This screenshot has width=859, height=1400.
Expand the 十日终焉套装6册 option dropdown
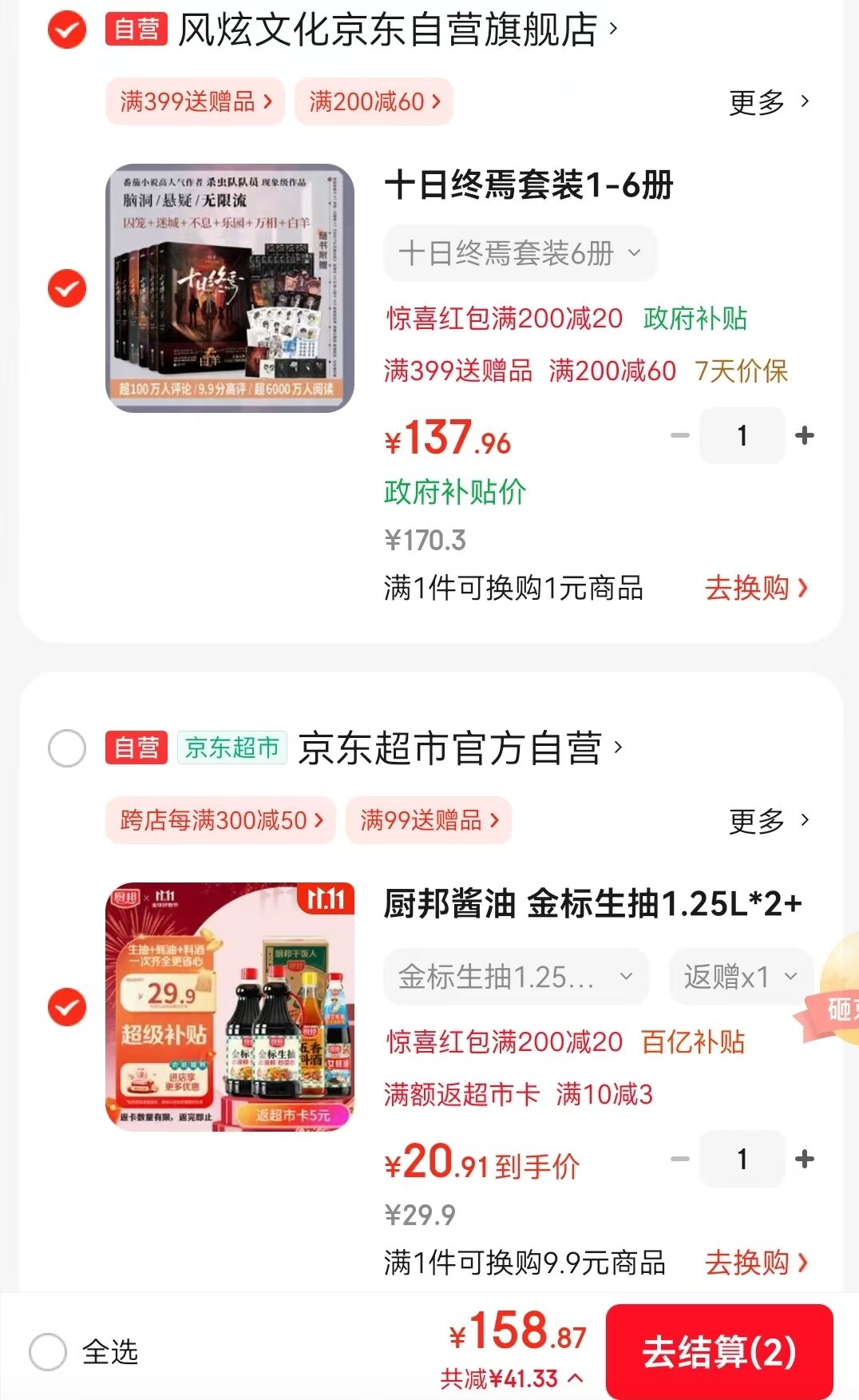click(520, 253)
